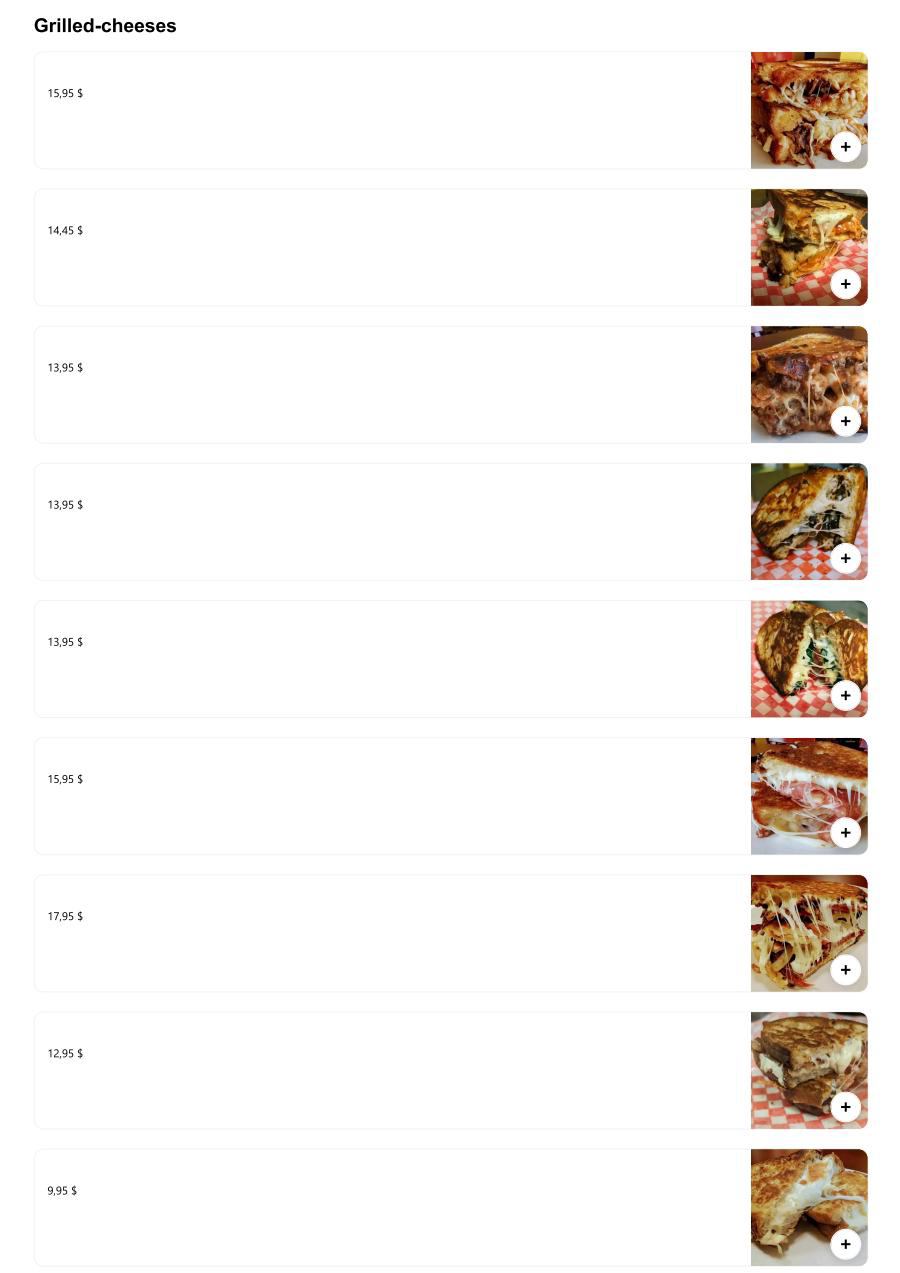Open the first 15,95 $ item card
This screenshot has width=900, height=1273.
[390, 110]
